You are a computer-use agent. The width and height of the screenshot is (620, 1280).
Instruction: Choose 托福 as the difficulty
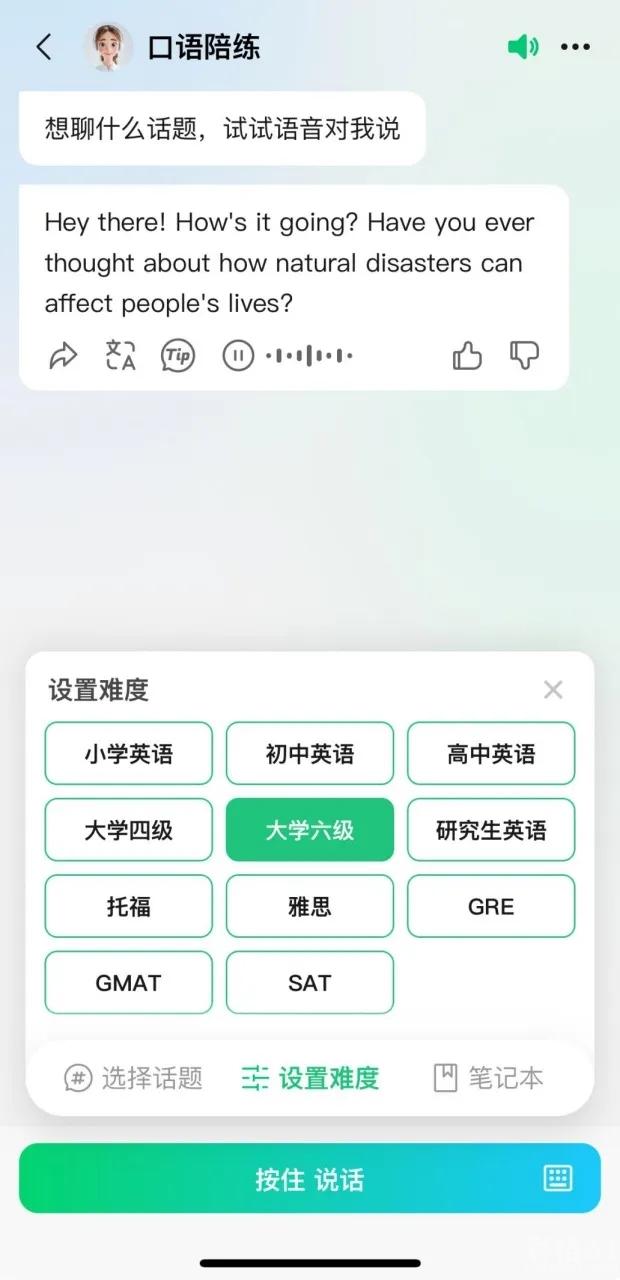[129, 906]
